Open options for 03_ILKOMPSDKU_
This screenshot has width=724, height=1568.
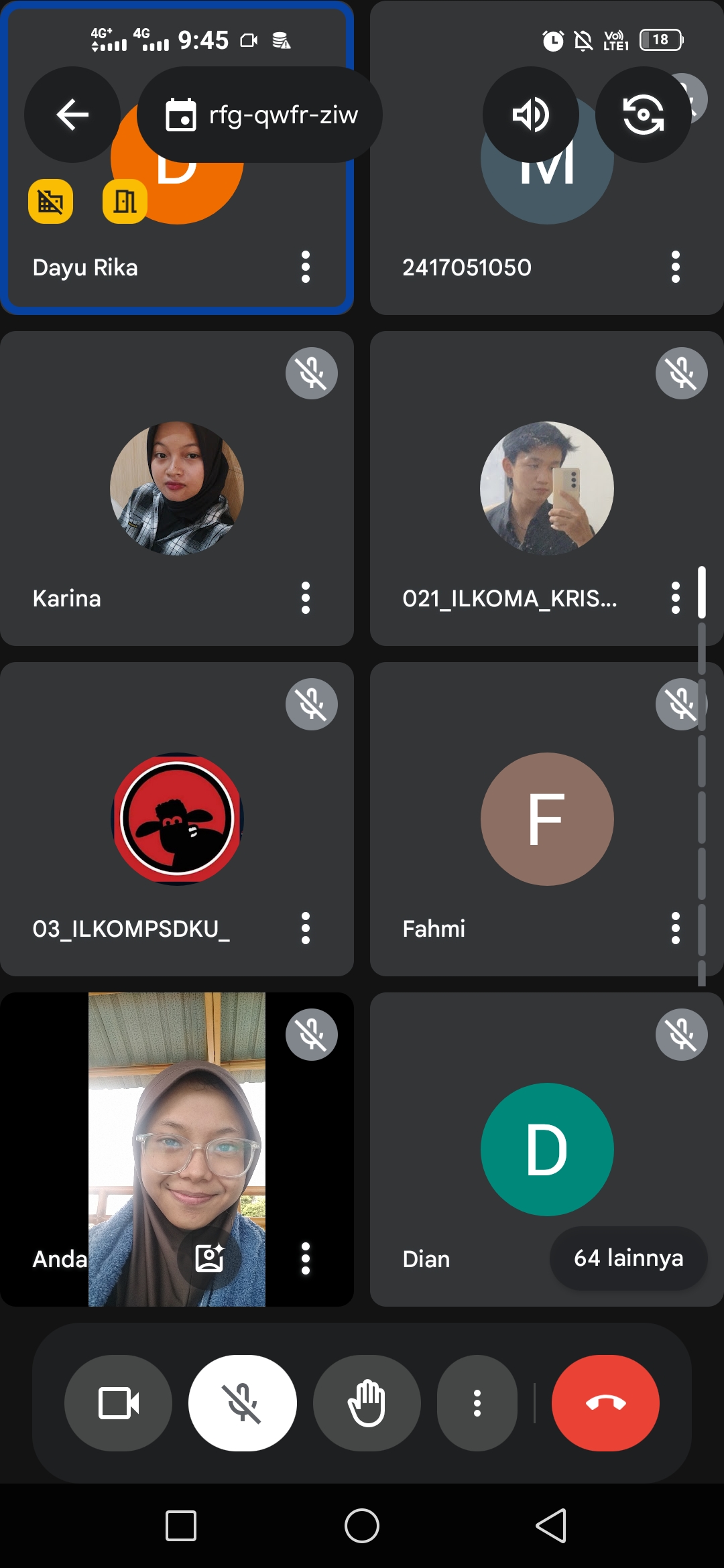point(306,928)
